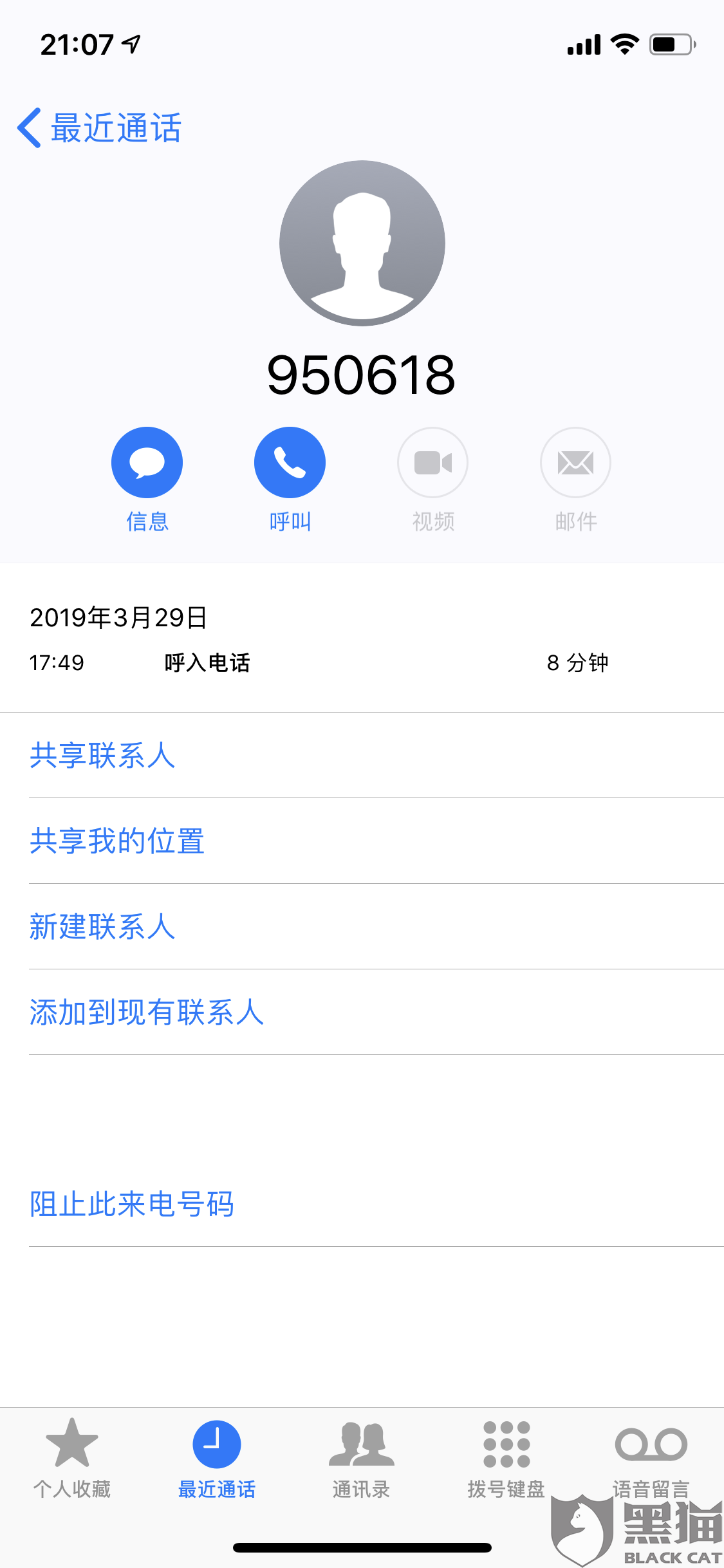Switch to 最近通话 tab
The height and width of the screenshot is (1568, 724).
(x=217, y=1459)
